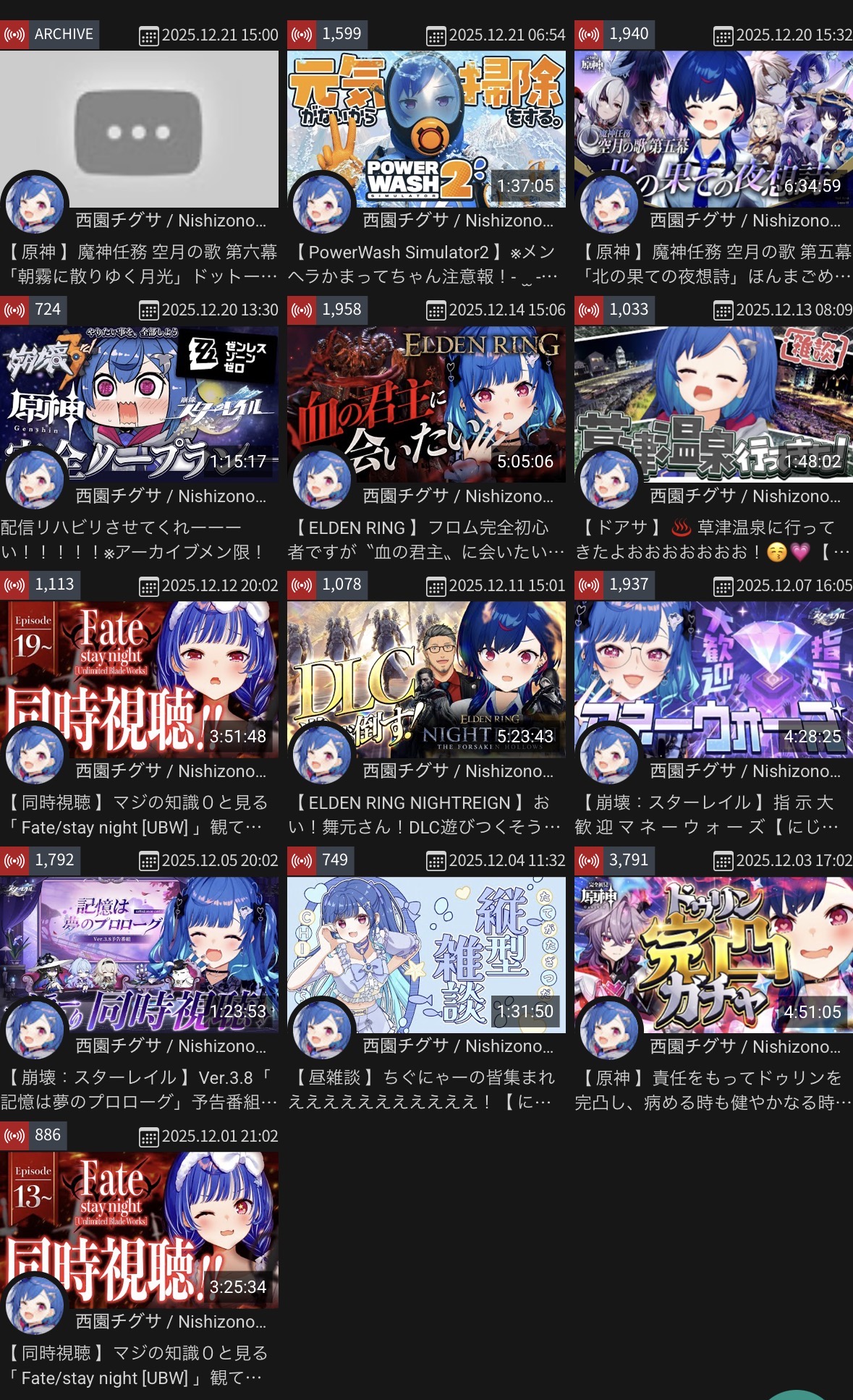Open the Ver.3.8 予告番組 watch-along stream
Screen dimensions: 853x1400
click(x=139, y=955)
